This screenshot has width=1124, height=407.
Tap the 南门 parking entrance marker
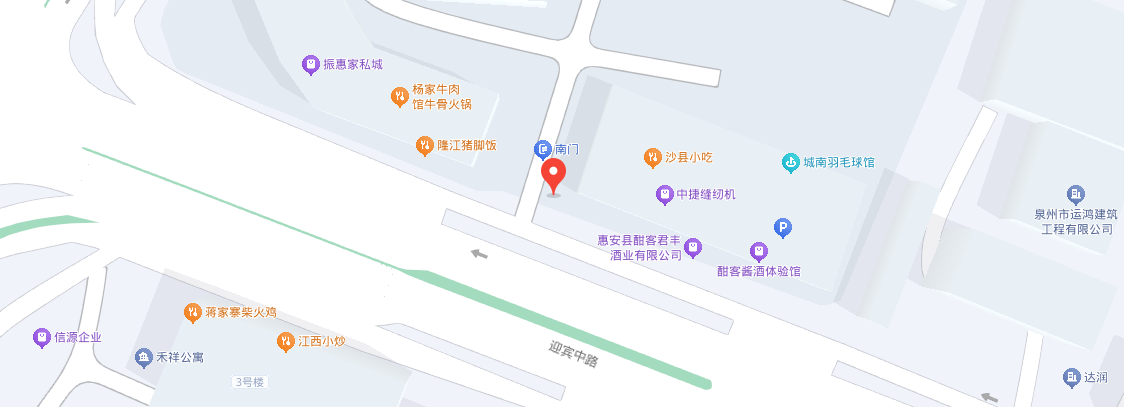click(x=543, y=149)
